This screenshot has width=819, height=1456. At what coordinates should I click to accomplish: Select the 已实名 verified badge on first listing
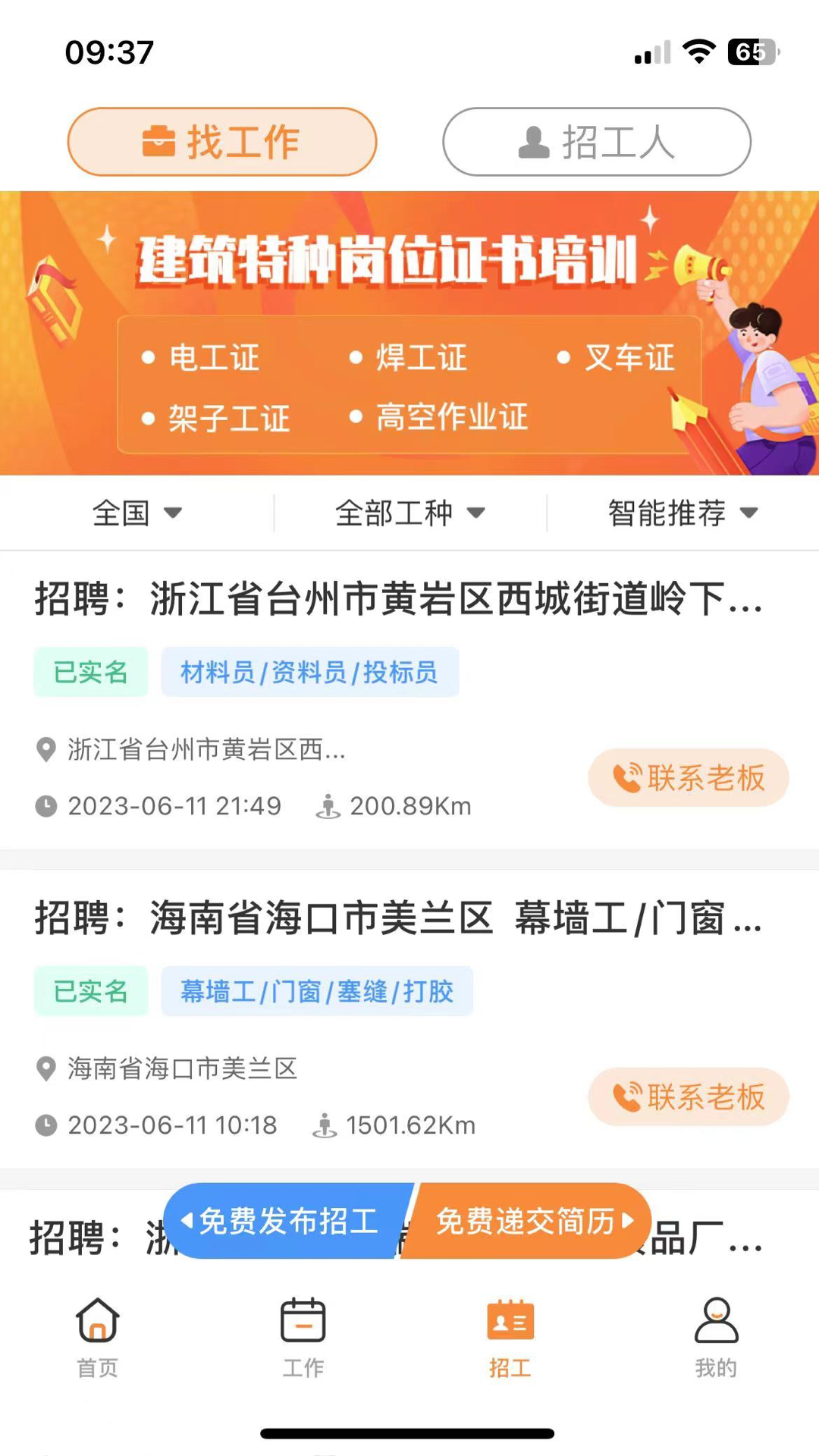coord(90,672)
